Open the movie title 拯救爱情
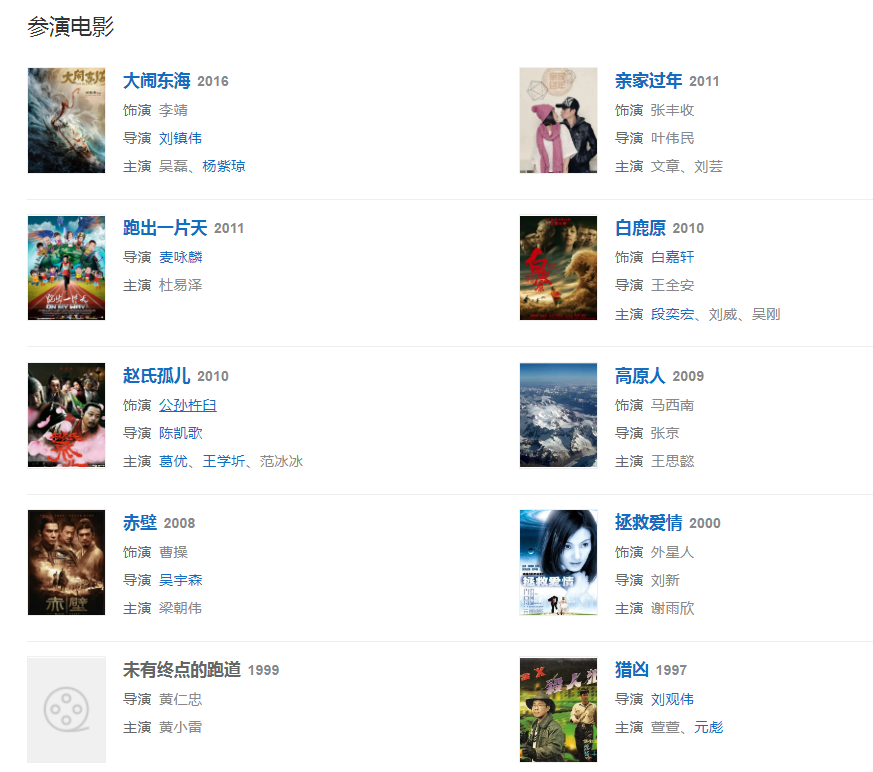873x772 pixels. (648, 523)
